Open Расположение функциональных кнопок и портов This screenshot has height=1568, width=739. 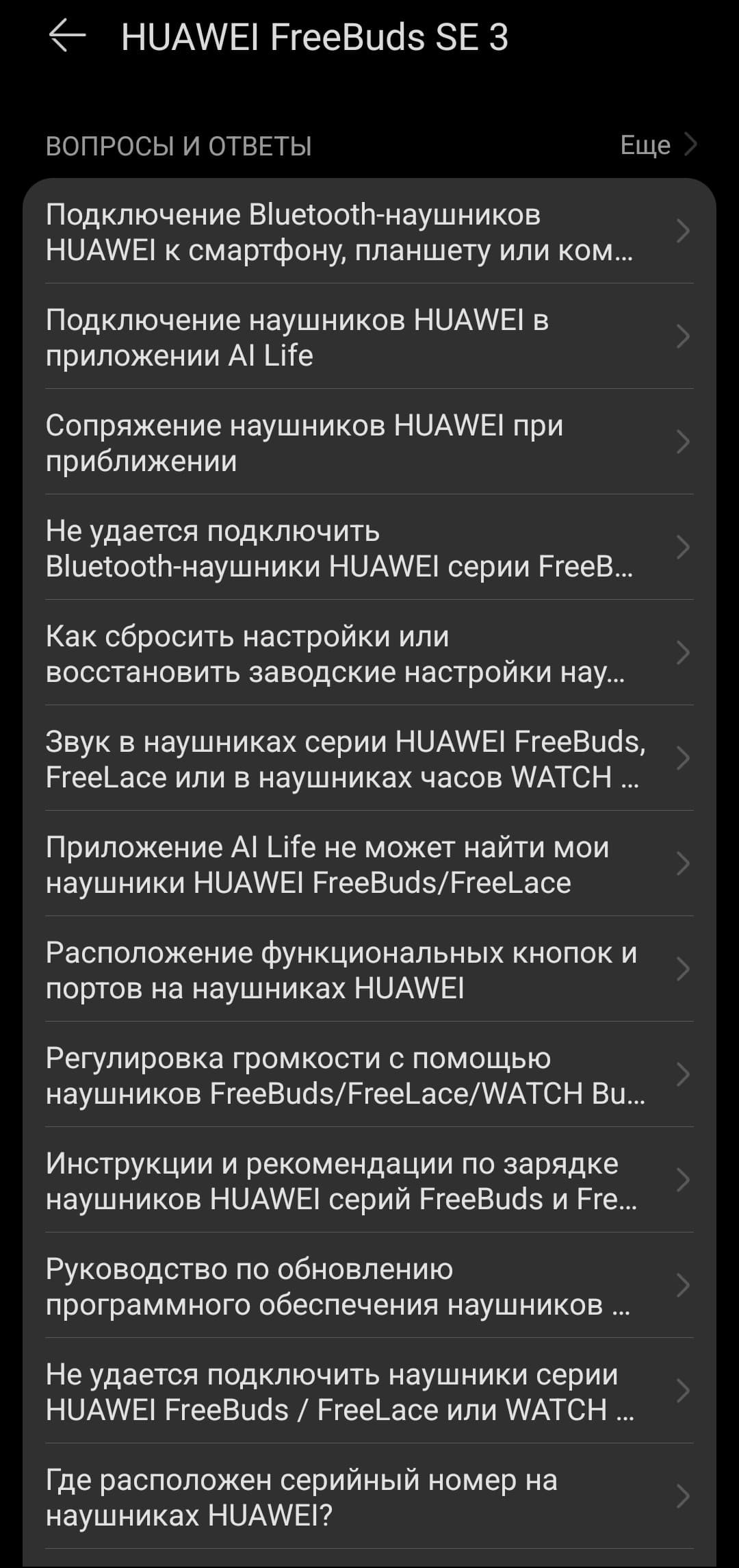(x=368, y=970)
